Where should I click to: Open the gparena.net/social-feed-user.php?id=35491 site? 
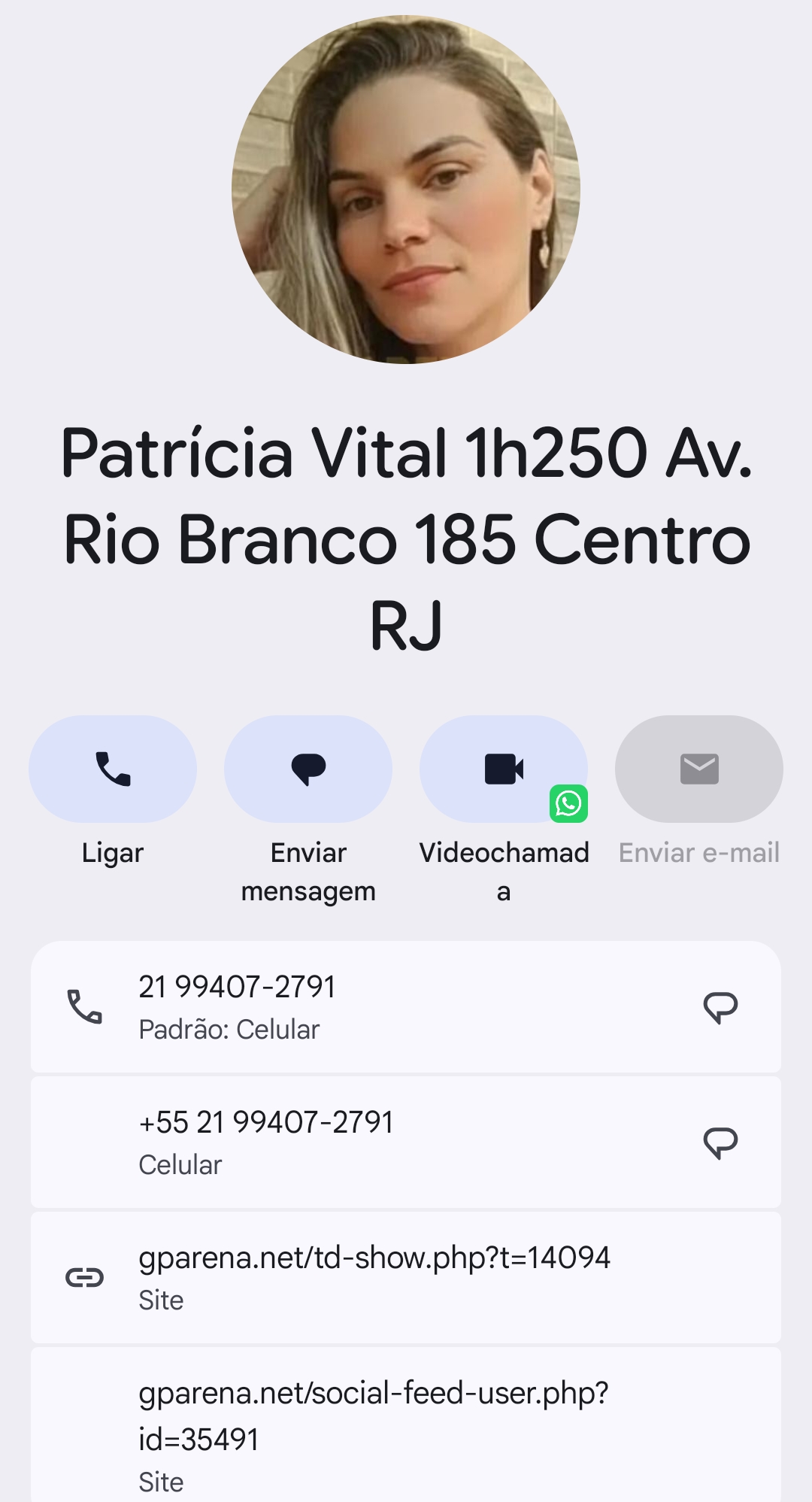(406, 1425)
